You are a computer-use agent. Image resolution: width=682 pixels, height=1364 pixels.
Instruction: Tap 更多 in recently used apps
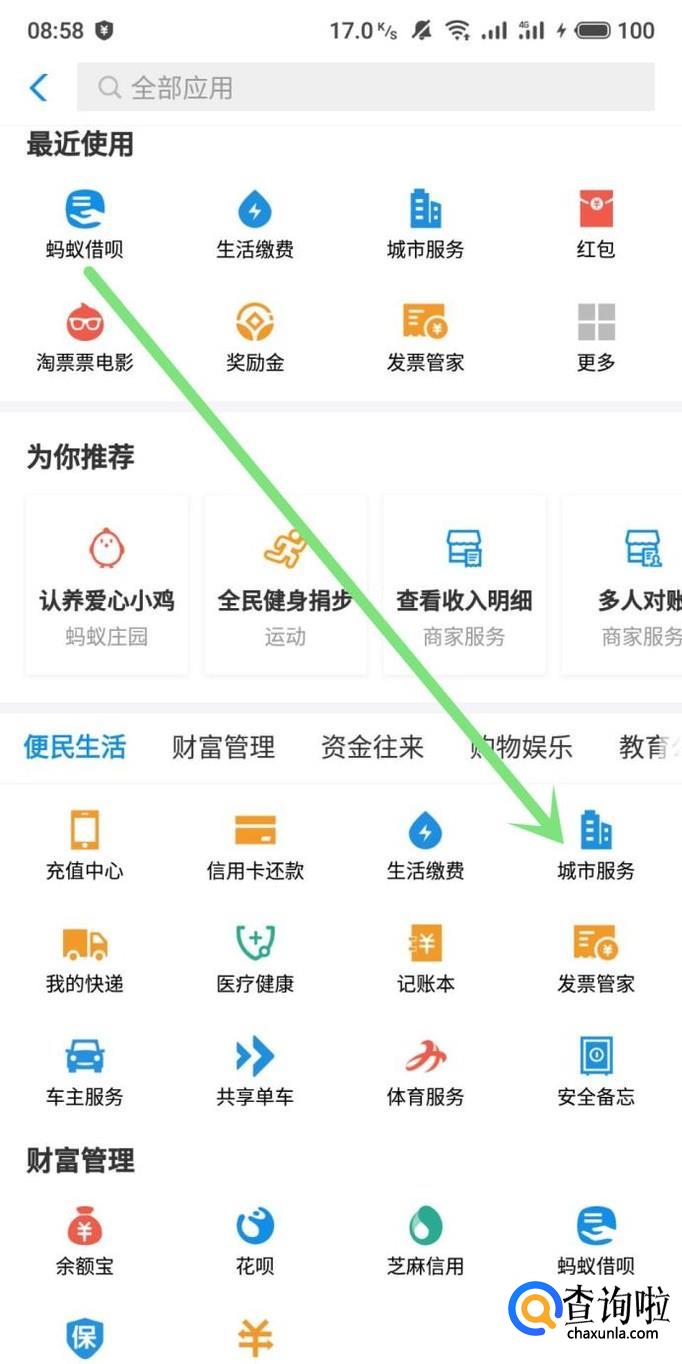[596, 338]
